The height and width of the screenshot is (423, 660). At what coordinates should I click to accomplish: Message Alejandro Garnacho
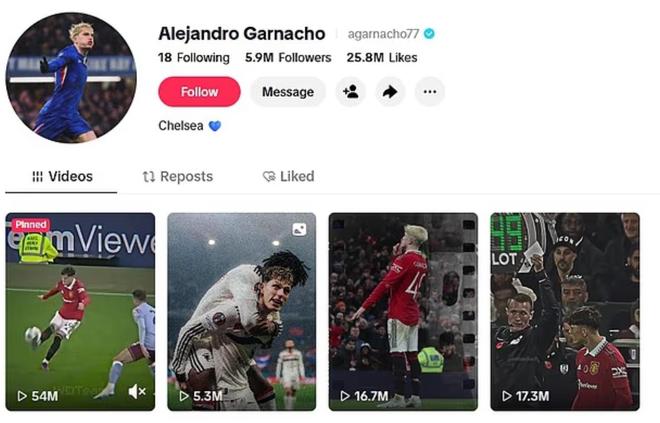[x=287, y=92]
